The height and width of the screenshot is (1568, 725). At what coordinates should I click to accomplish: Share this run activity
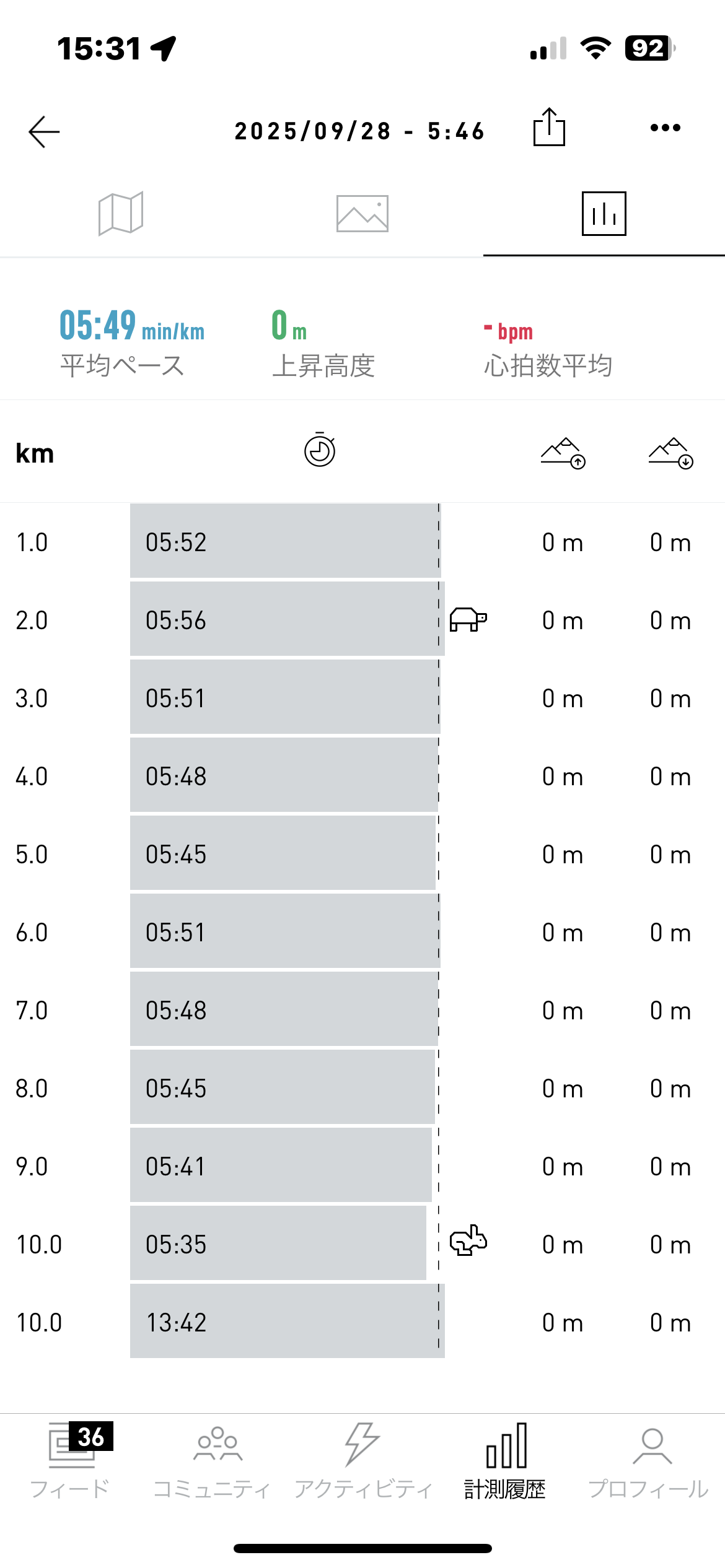(549, 128)
